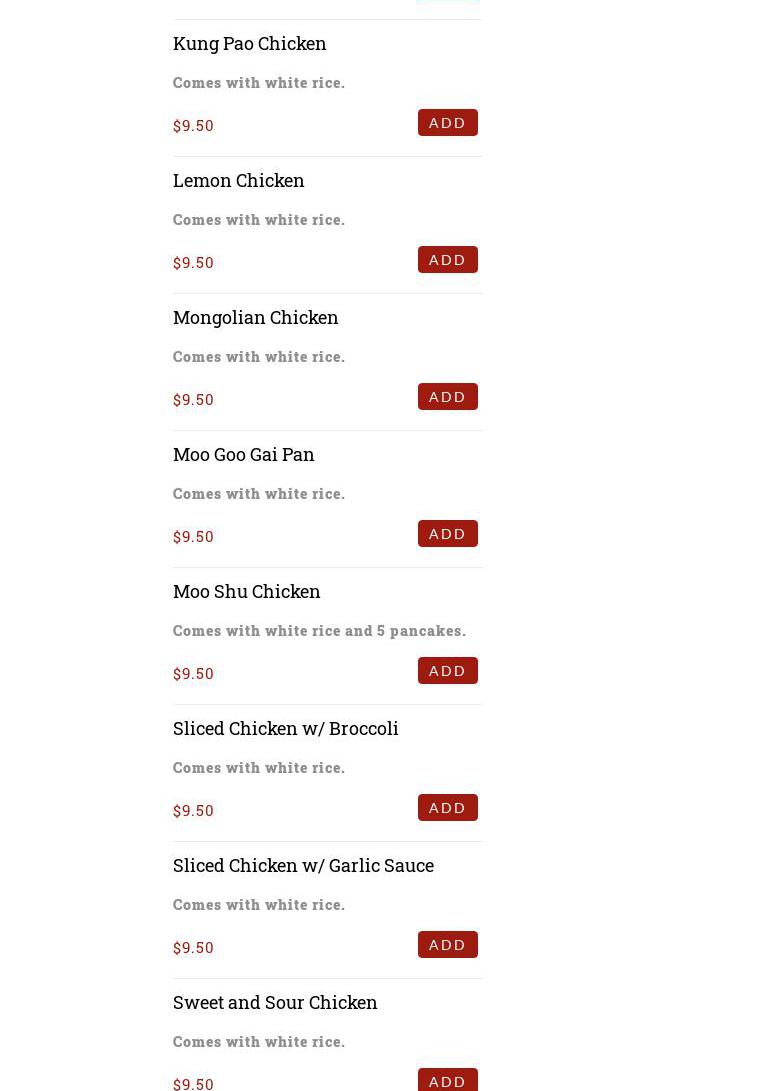Select ADD next to Moo Shu Chicken
770x1091 pixels.
tap(447, 671)
